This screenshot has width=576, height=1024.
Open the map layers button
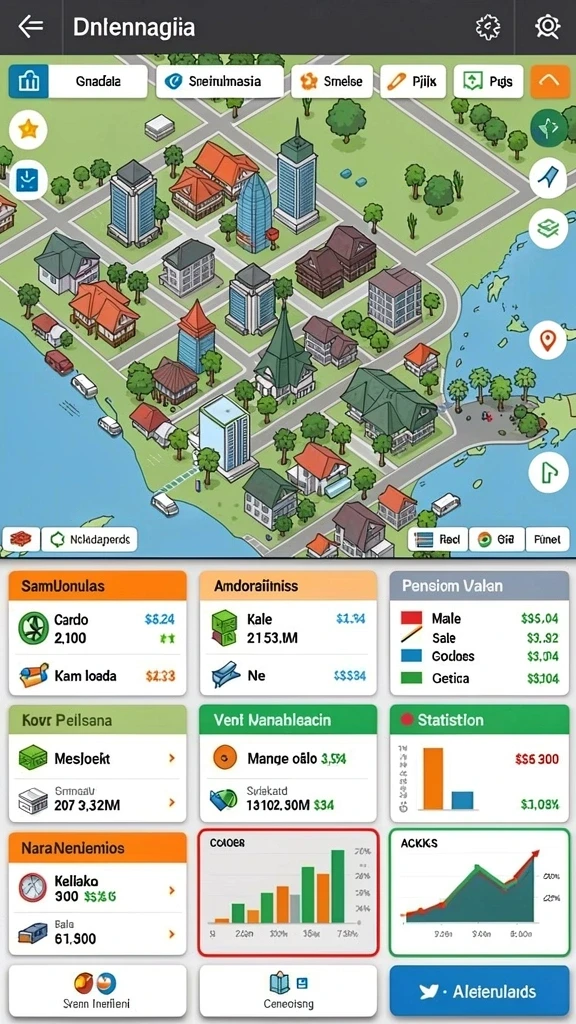click(x=547, y=228)
